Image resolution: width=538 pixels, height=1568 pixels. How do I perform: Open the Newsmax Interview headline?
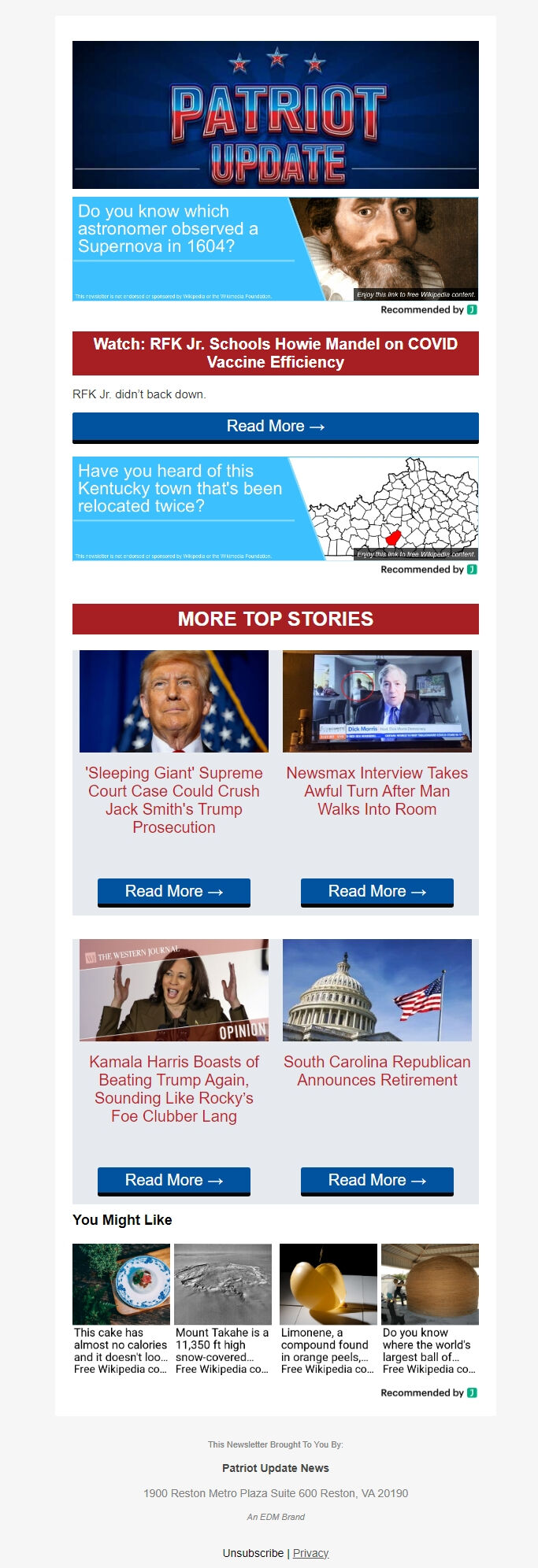(x=377, y=791)
